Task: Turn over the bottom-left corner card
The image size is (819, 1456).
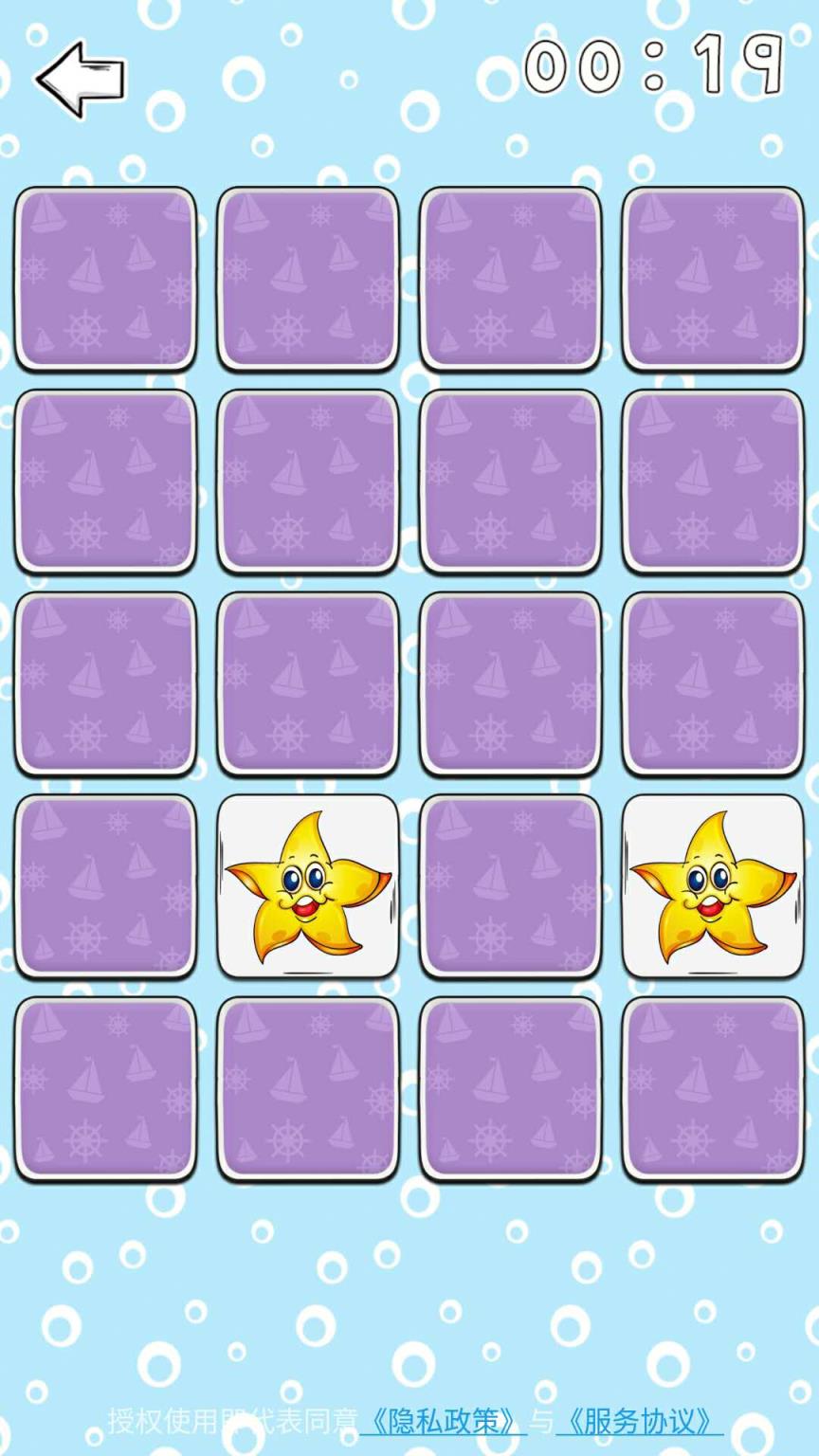Action: (x=105, y=1088)
